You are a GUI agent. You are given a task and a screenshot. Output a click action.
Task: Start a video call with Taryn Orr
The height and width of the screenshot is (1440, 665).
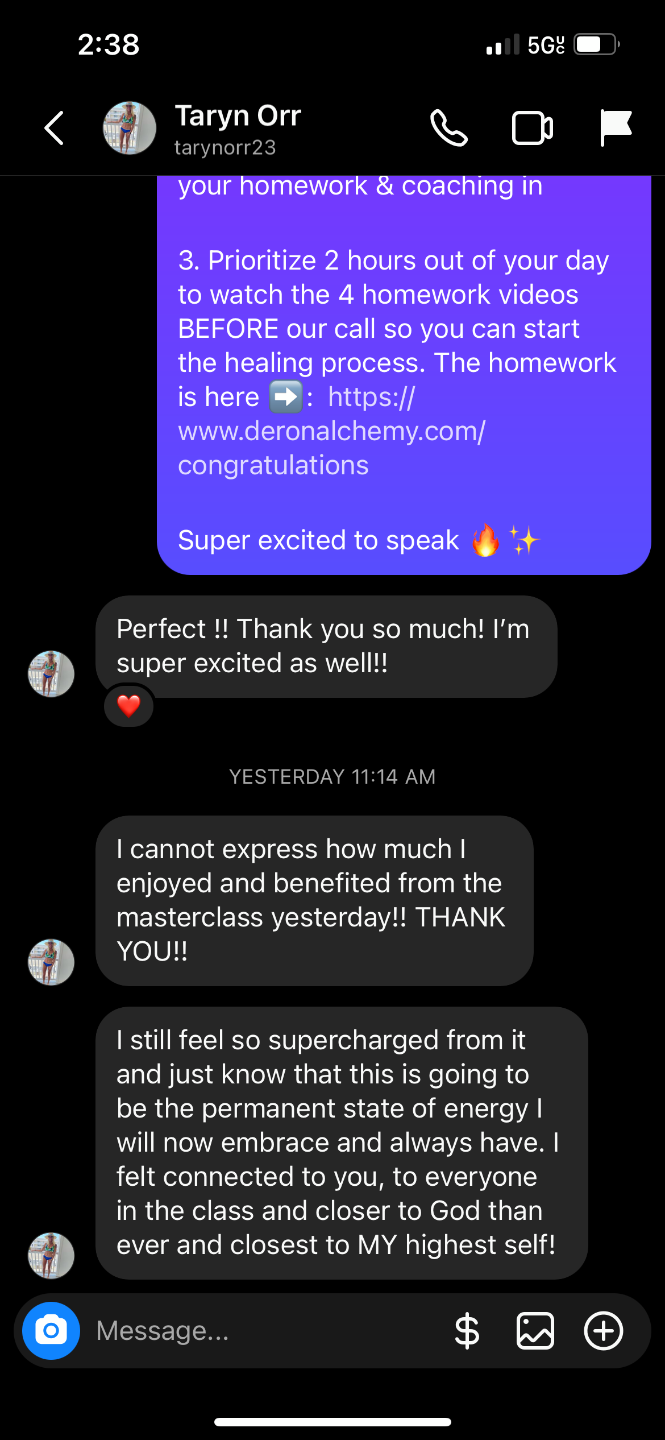pyautogui.click(x=532, y=128)
